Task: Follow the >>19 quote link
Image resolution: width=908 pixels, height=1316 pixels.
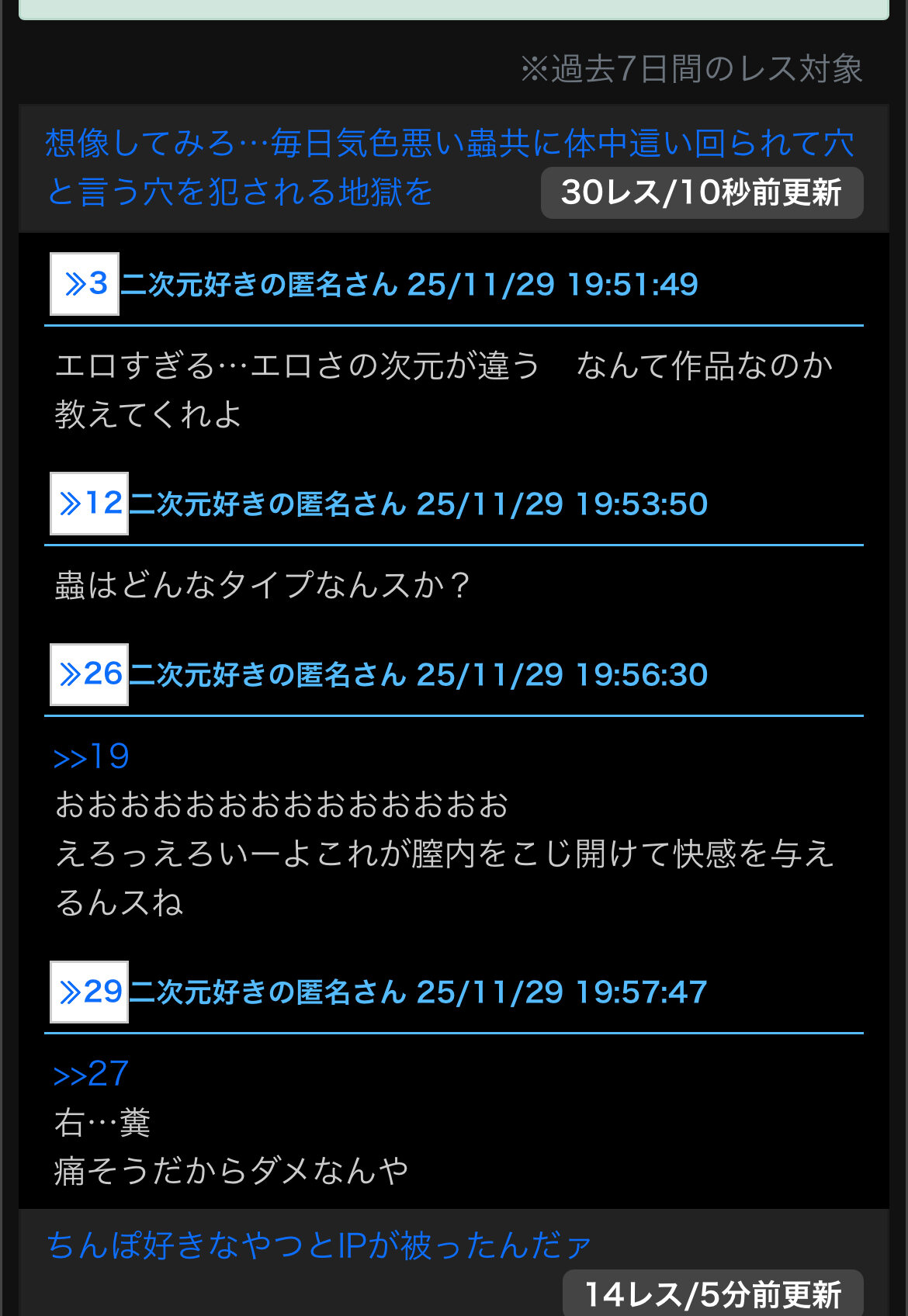Action: click(91, 757)
